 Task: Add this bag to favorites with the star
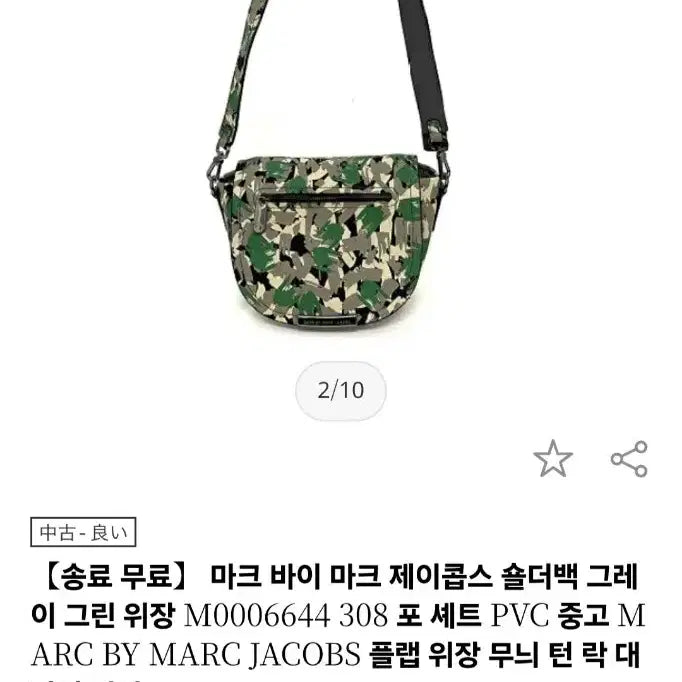tap(552, 459)
